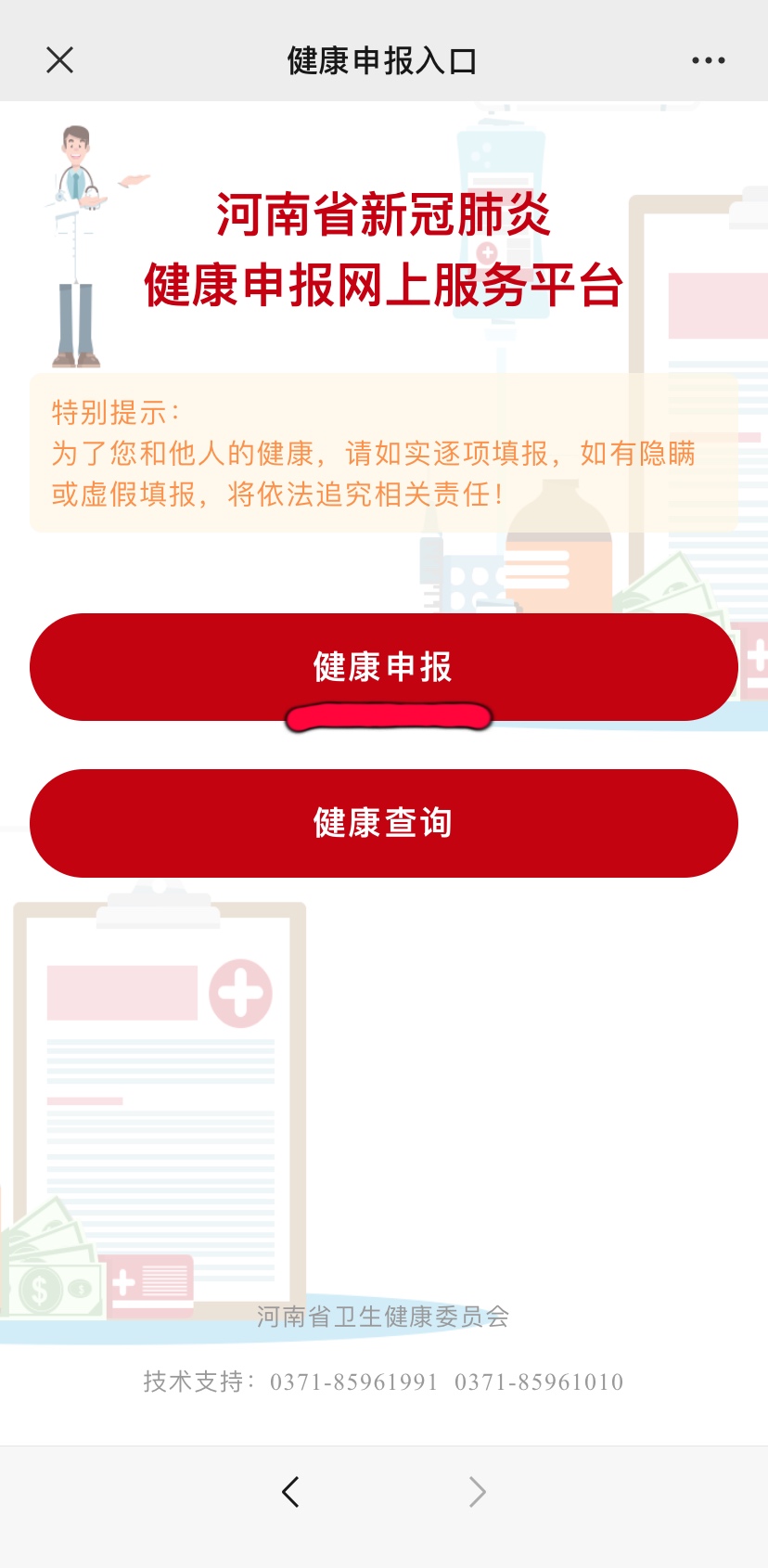The width and height of the screenshot is (768, 1568).
Task: Tap the 健康申报 button
Action: (x=383, y=667)
